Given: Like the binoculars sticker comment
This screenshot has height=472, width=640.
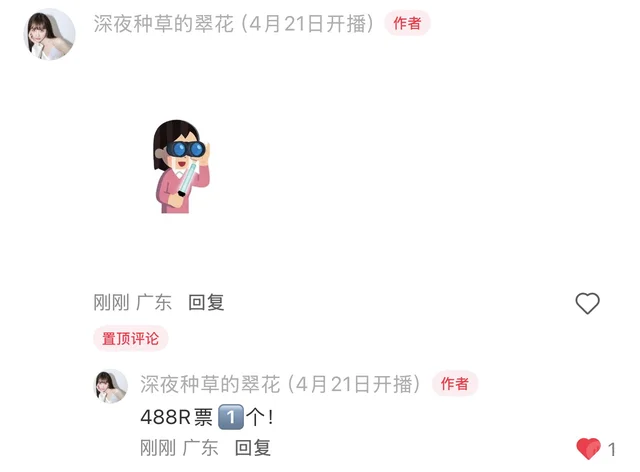Looking at the screenshot, I should point(587,303).
